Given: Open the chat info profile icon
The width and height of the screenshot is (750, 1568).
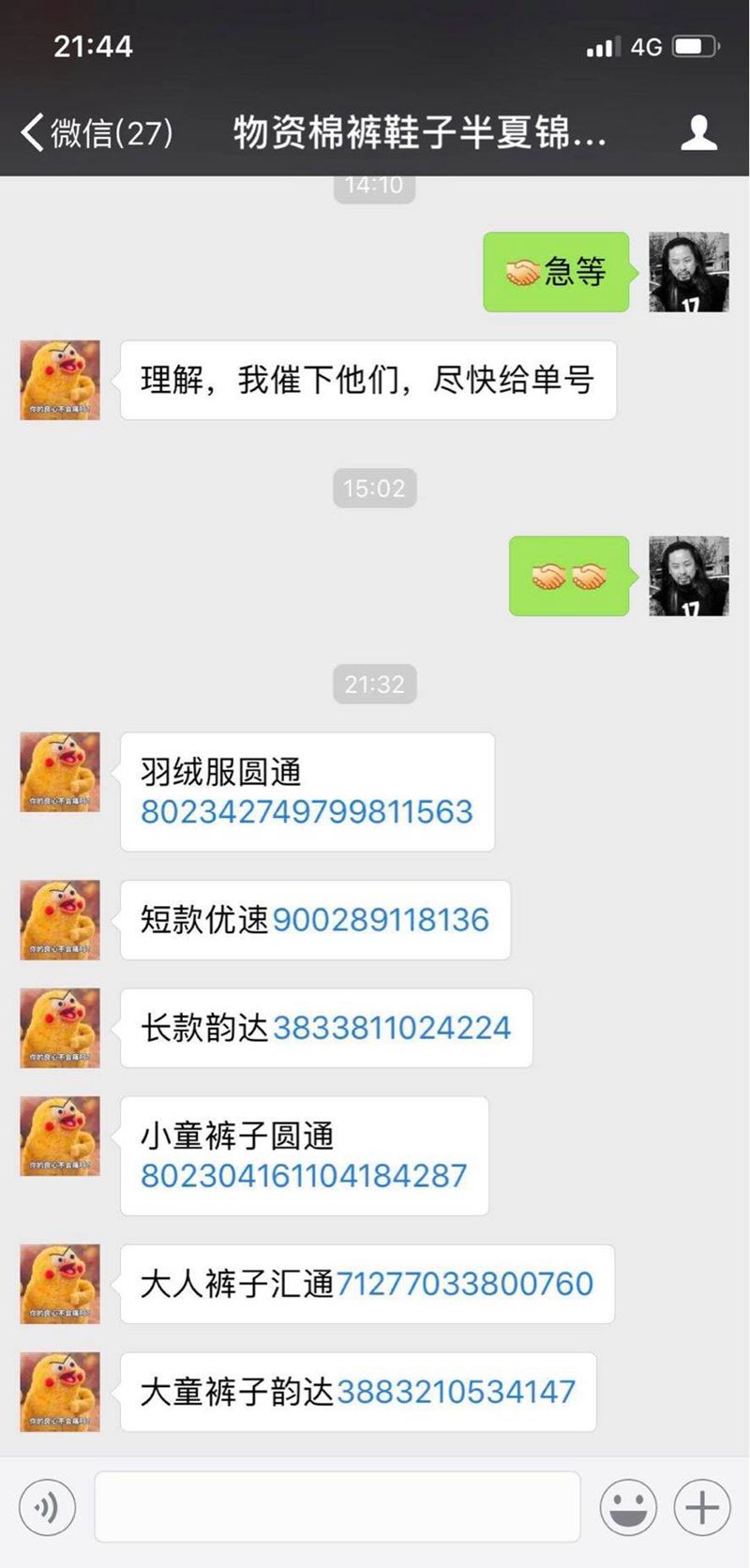Looking at the screenshot, I should tap(698, 132).
